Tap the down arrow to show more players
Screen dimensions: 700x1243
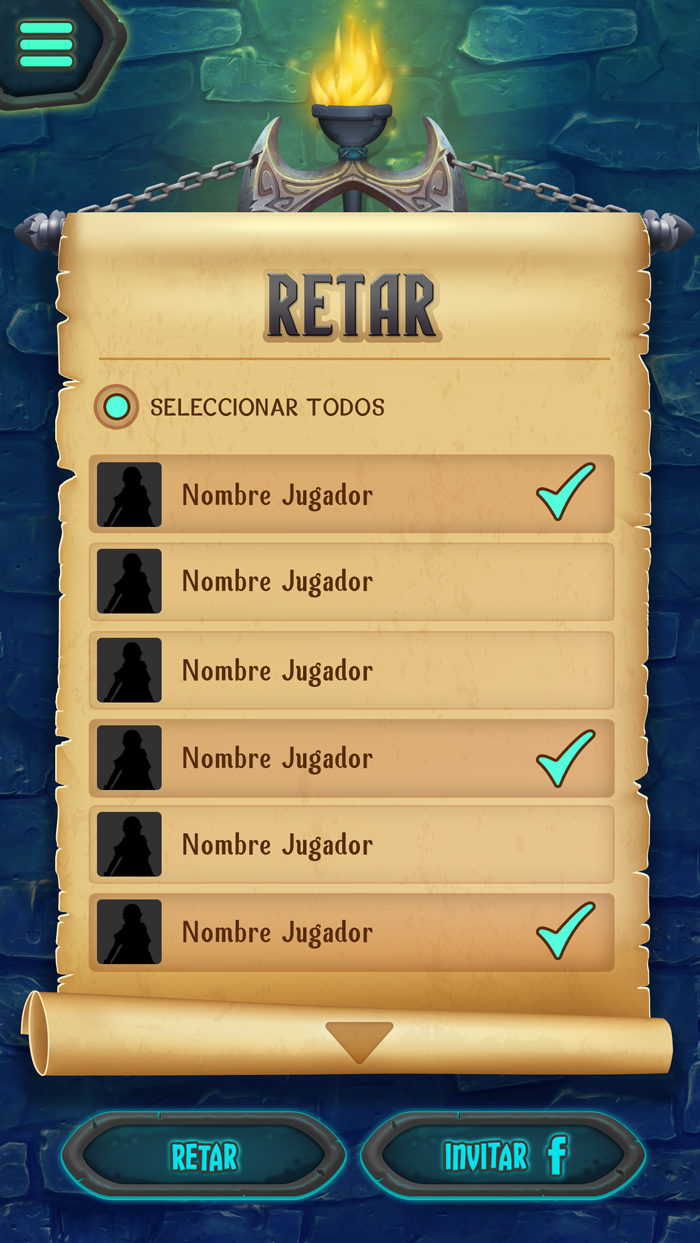(x=359, y=1042)
